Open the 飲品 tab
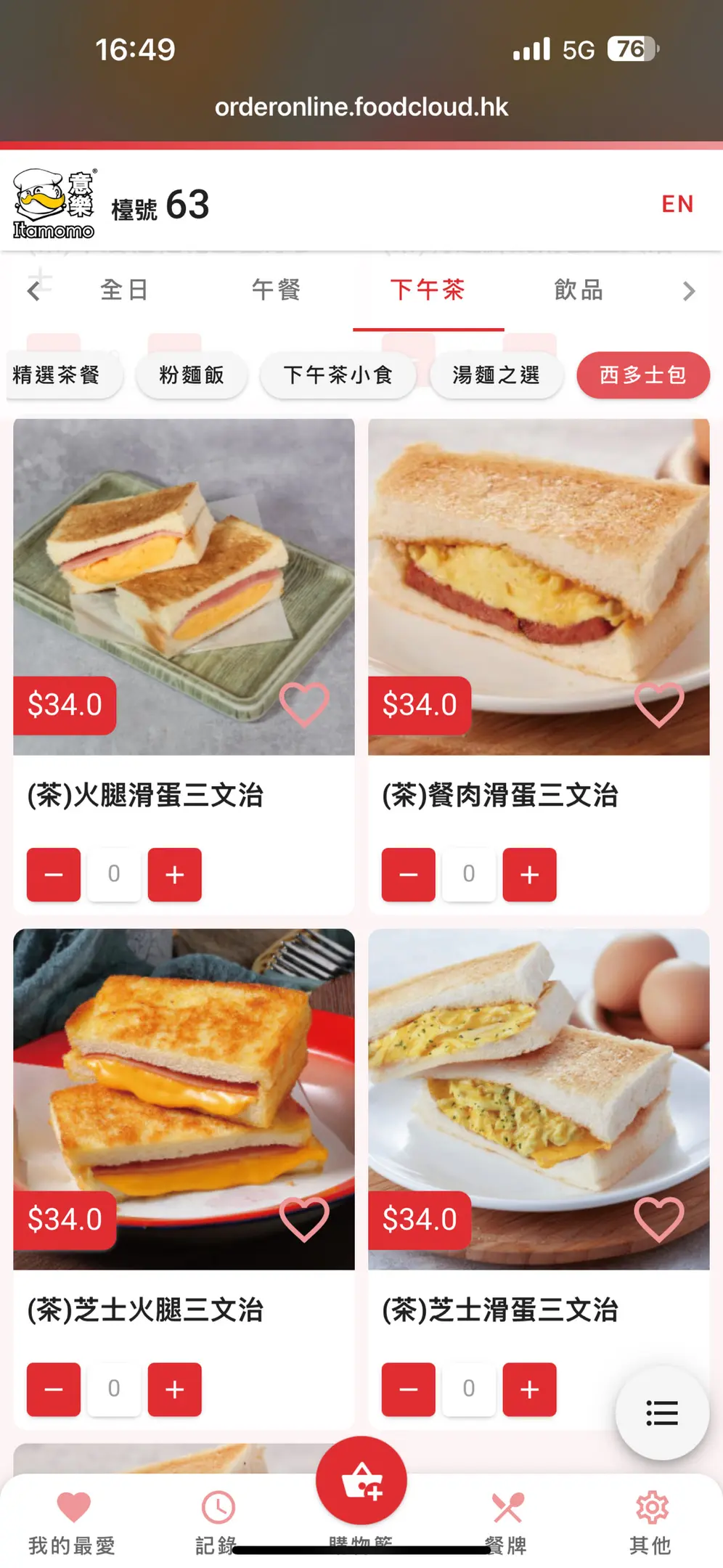Image resolution: width=723 pixels, height=1568 pixels. [x=579, y=290]
